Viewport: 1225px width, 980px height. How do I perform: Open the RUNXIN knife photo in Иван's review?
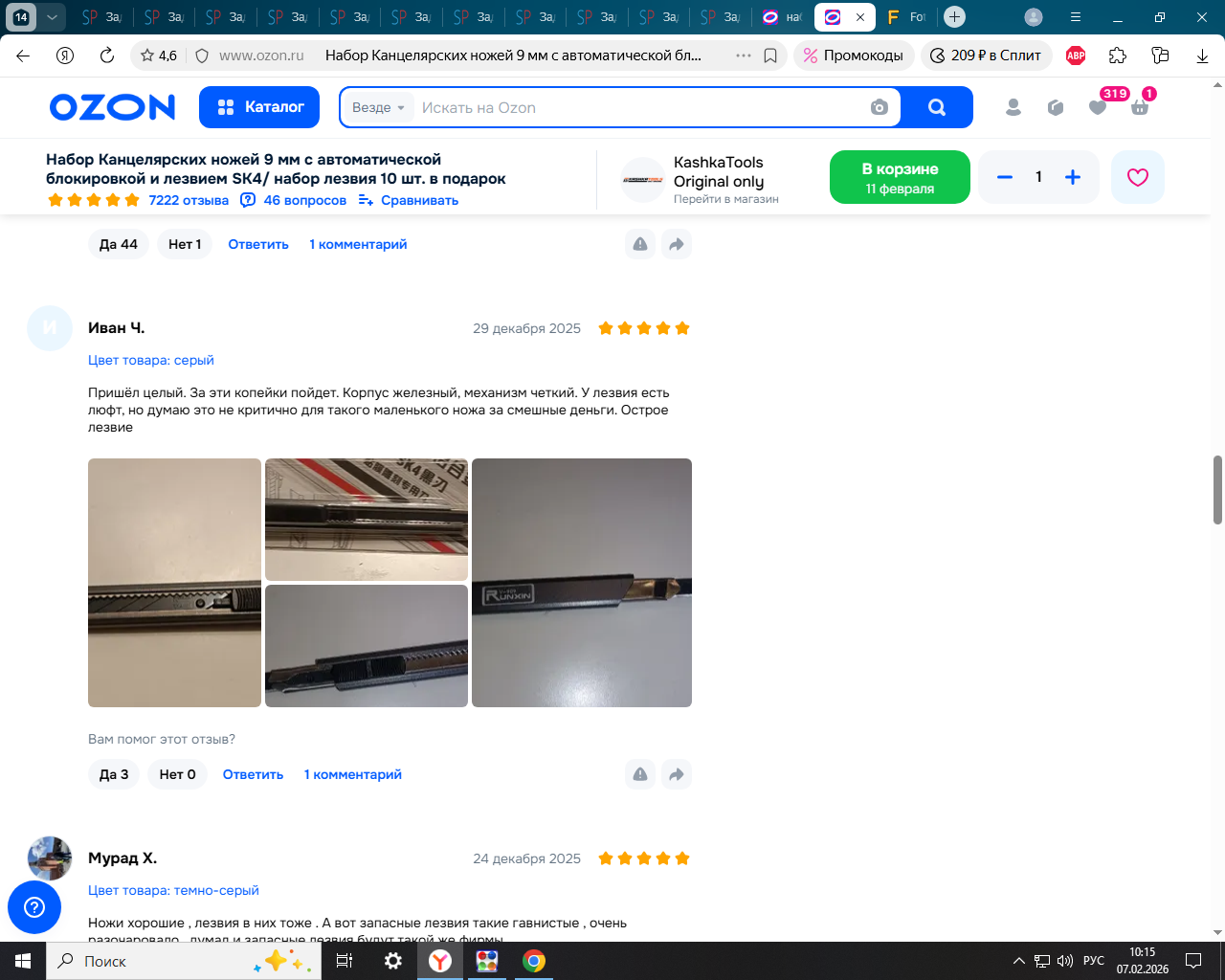tap(581, 582)
